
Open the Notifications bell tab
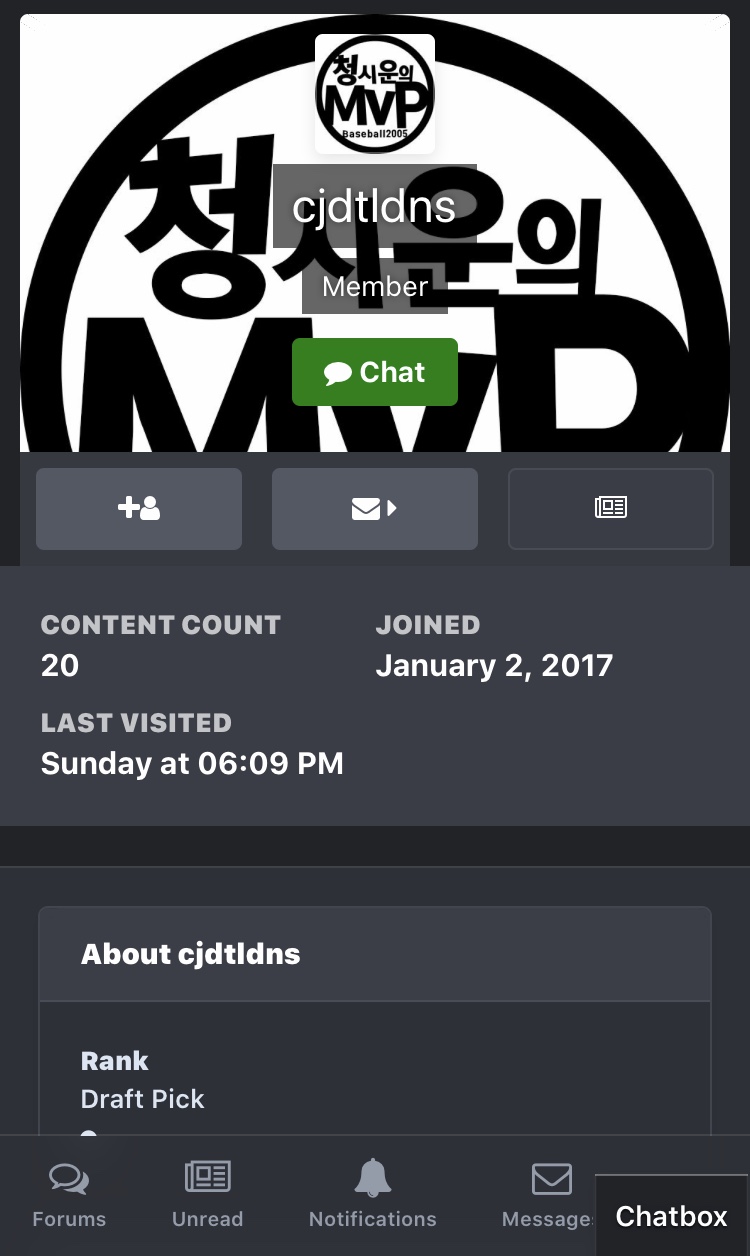pos(373,1195)
